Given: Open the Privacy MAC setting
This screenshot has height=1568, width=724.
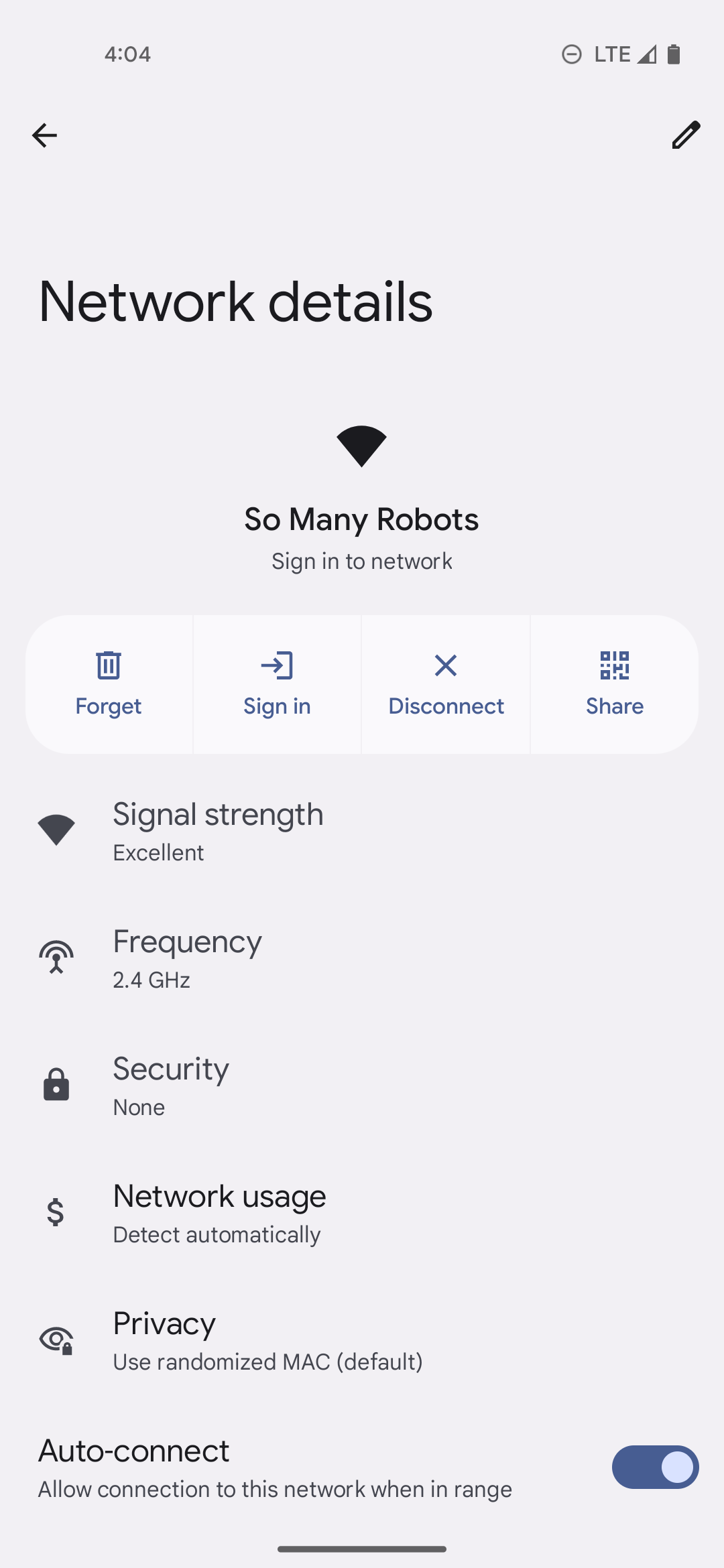Looking at the screenshot, I should pyautogui.click(x=362, y=1340).
